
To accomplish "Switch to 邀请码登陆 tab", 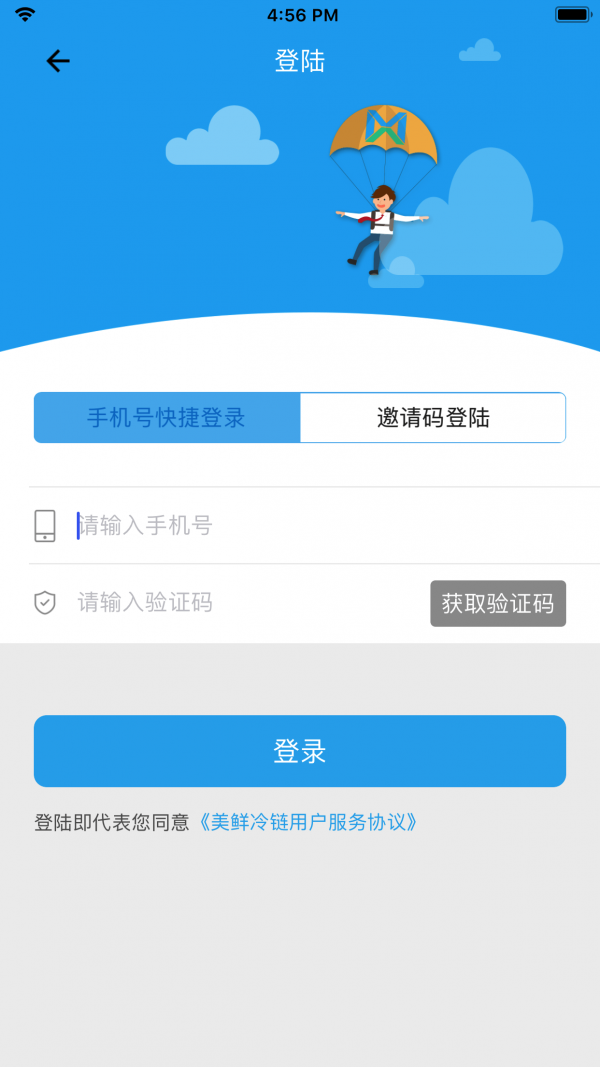I will [433, 418].
